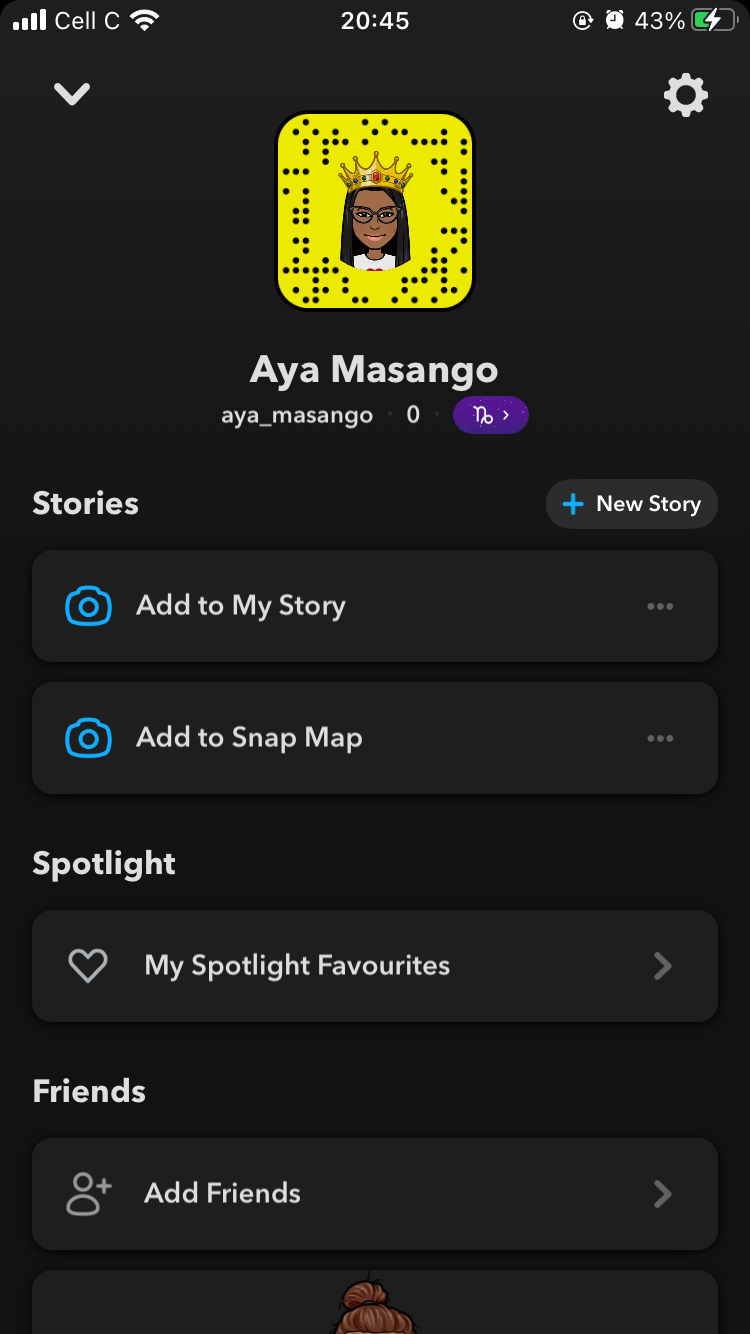Screen dimensions: 750x1334
Task: Select the camera icon beside Add to My Story
Action: pyautogui.click(x=89, y=606)
